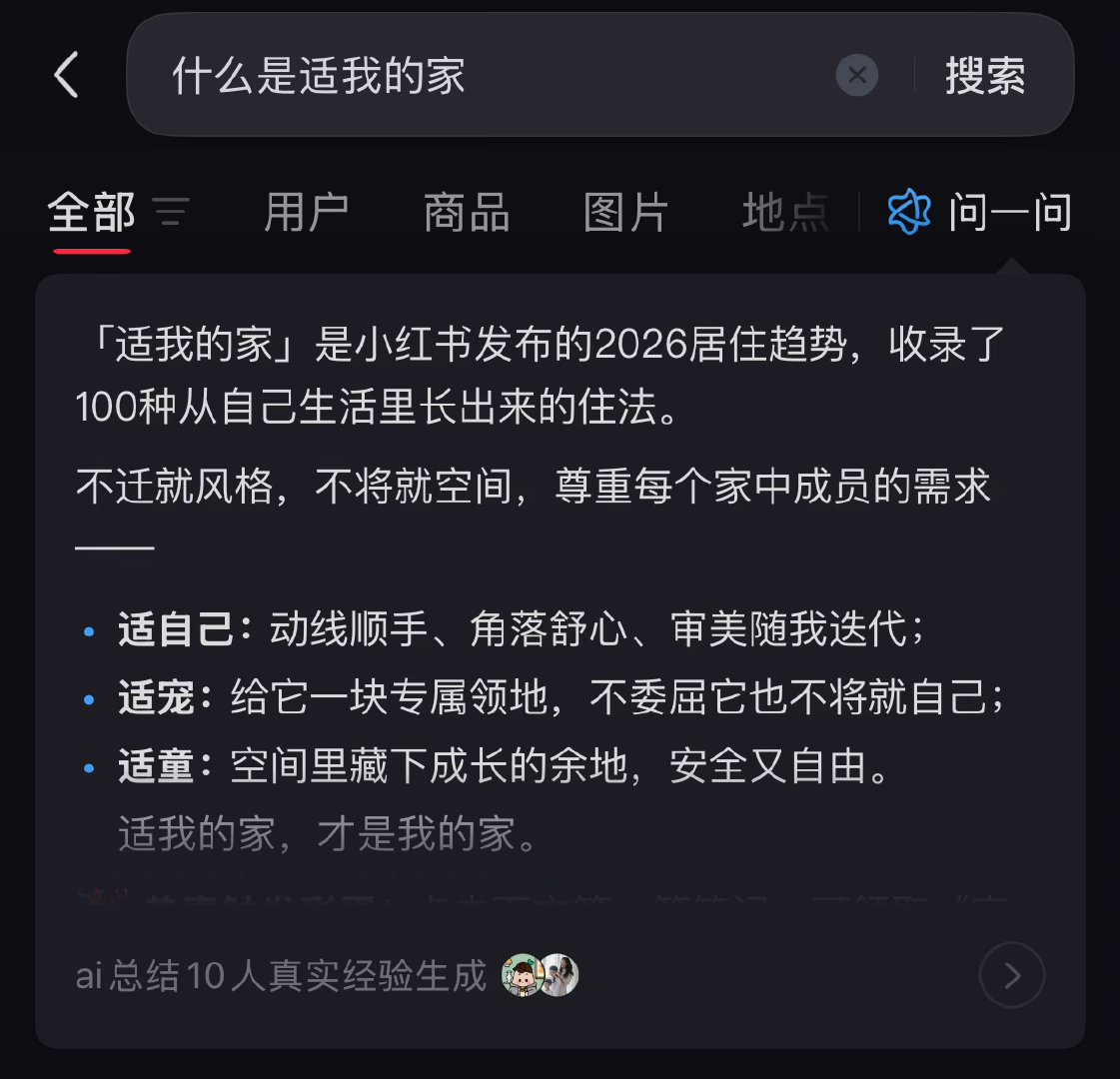Switch to the 地点 tab

(x=785, y=213)
